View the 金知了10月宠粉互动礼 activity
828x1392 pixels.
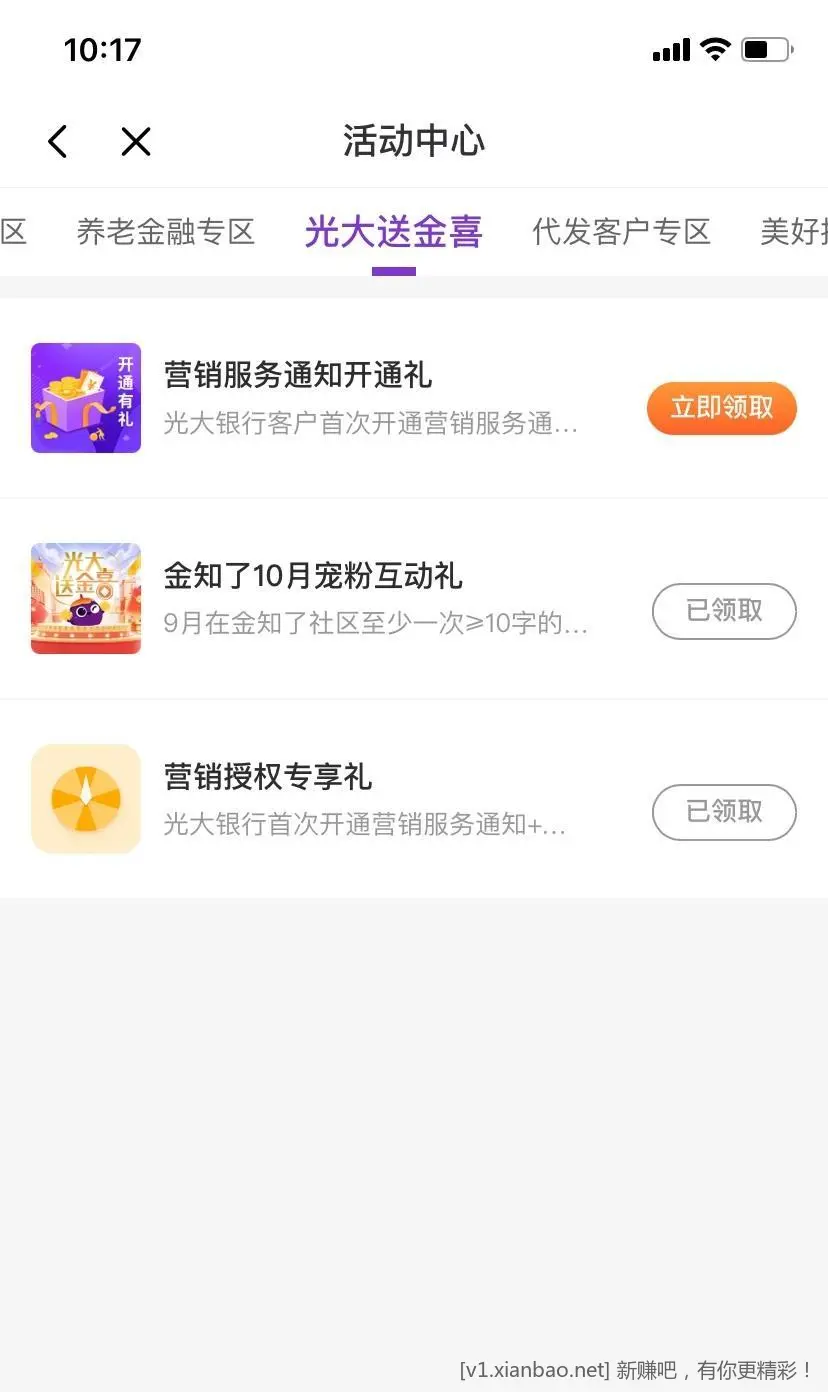(x=370, y=598)
